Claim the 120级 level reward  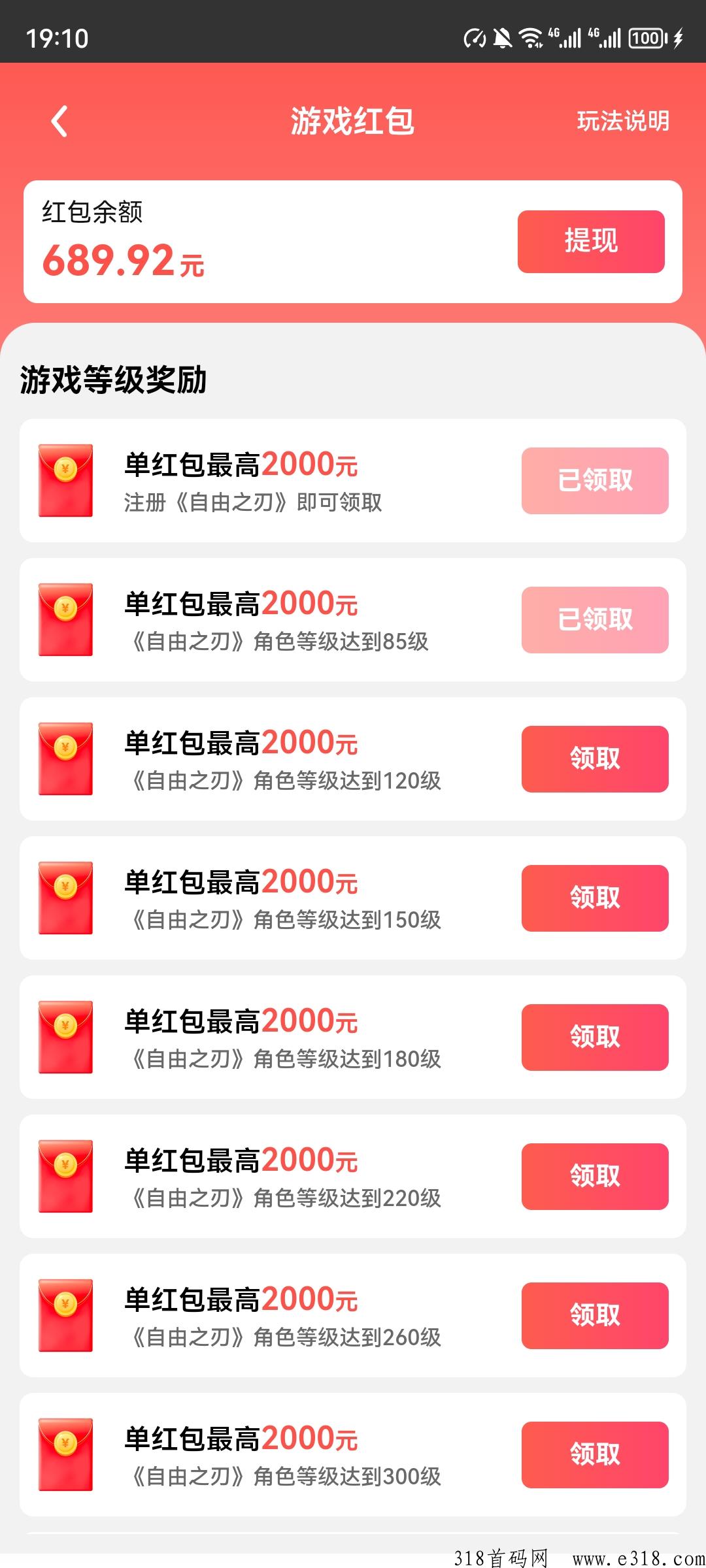(x=595, y=759)
